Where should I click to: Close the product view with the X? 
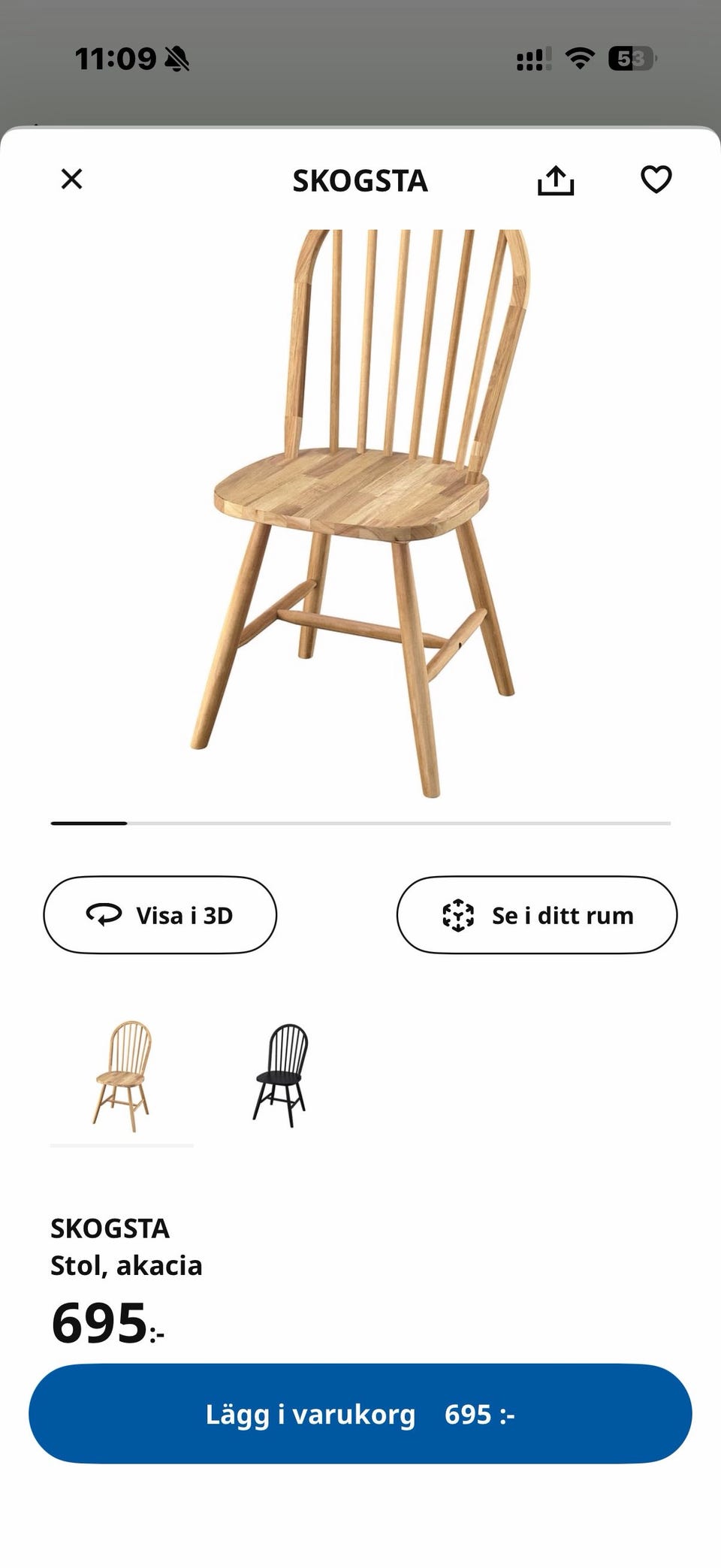pos(71,180)
